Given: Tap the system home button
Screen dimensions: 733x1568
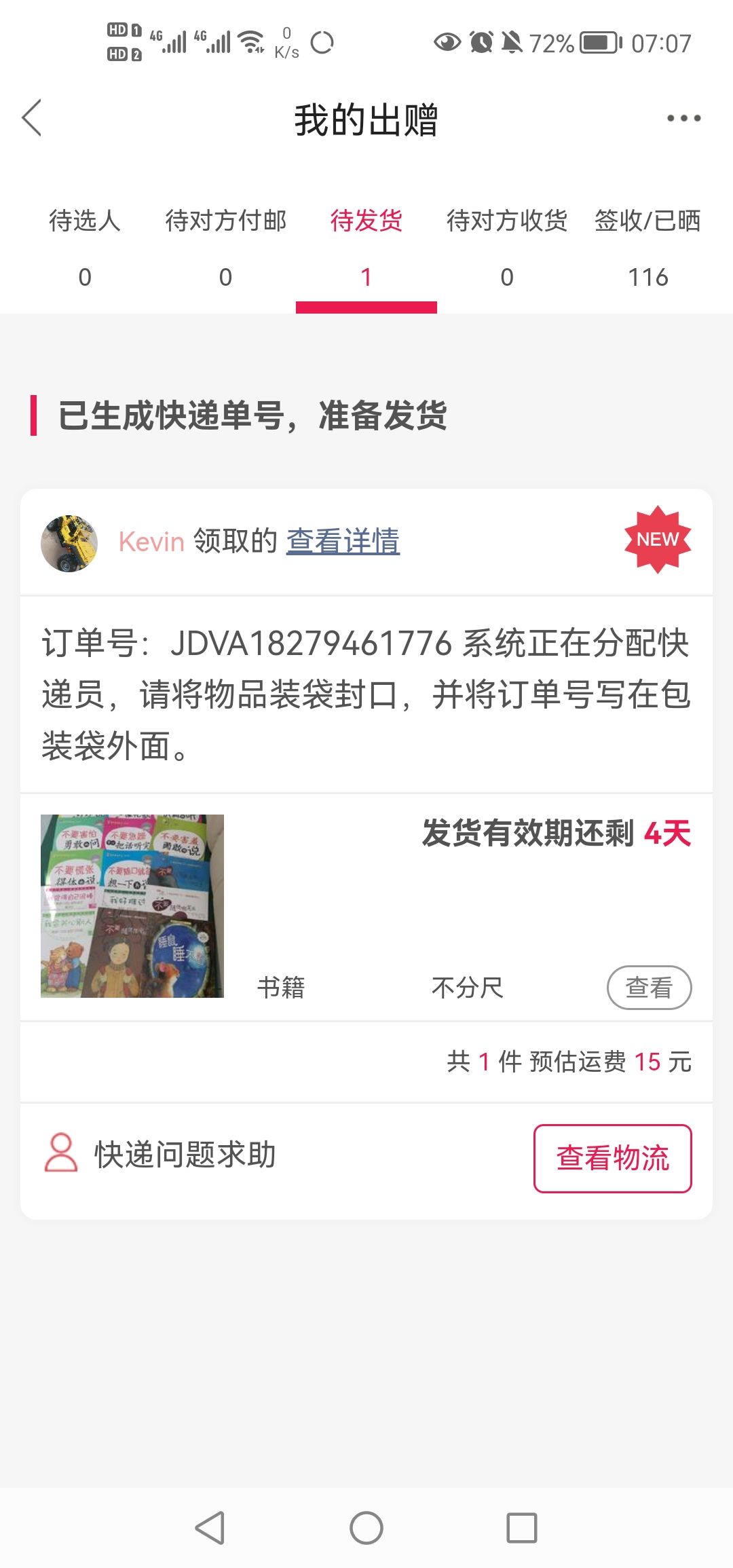Looking at the screenshot, I should pyautogui.click(x=366, y=1529).
